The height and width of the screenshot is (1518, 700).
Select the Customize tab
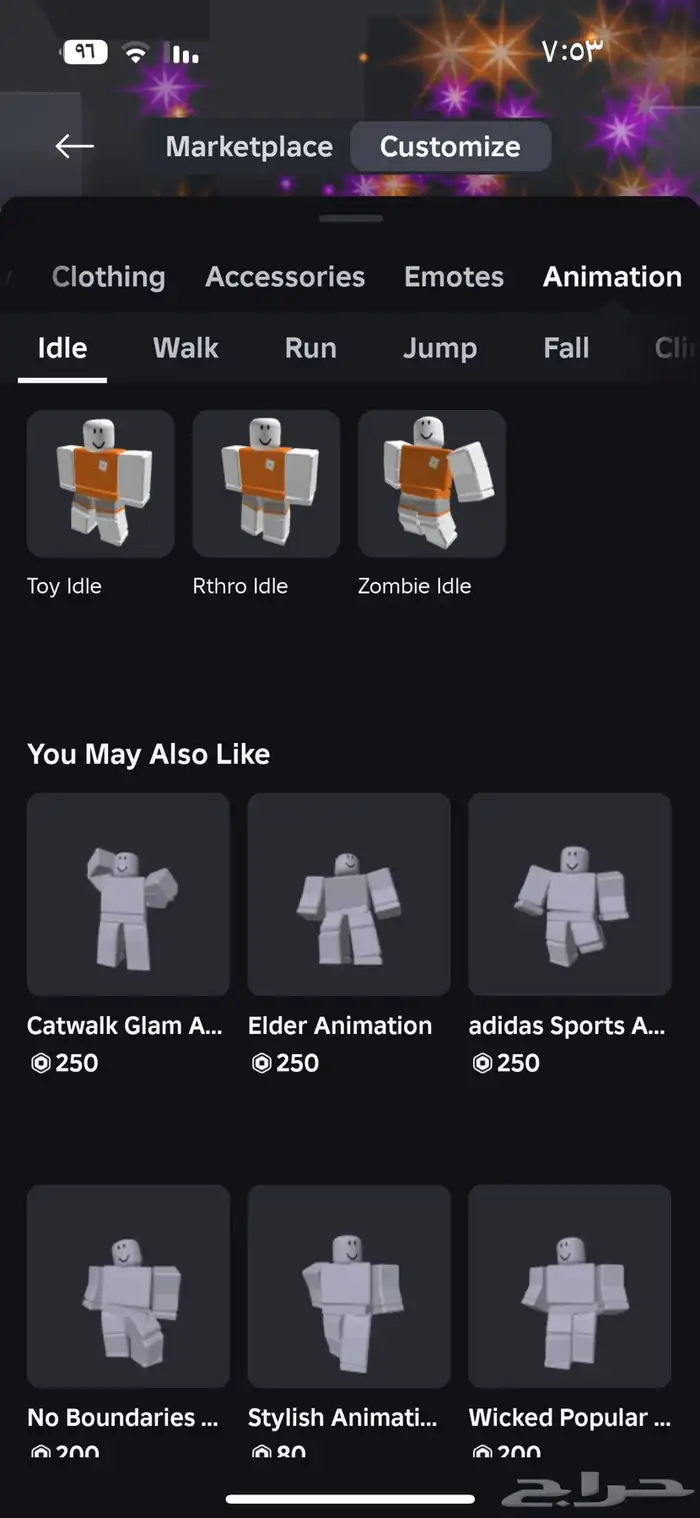tap(450, 147)
